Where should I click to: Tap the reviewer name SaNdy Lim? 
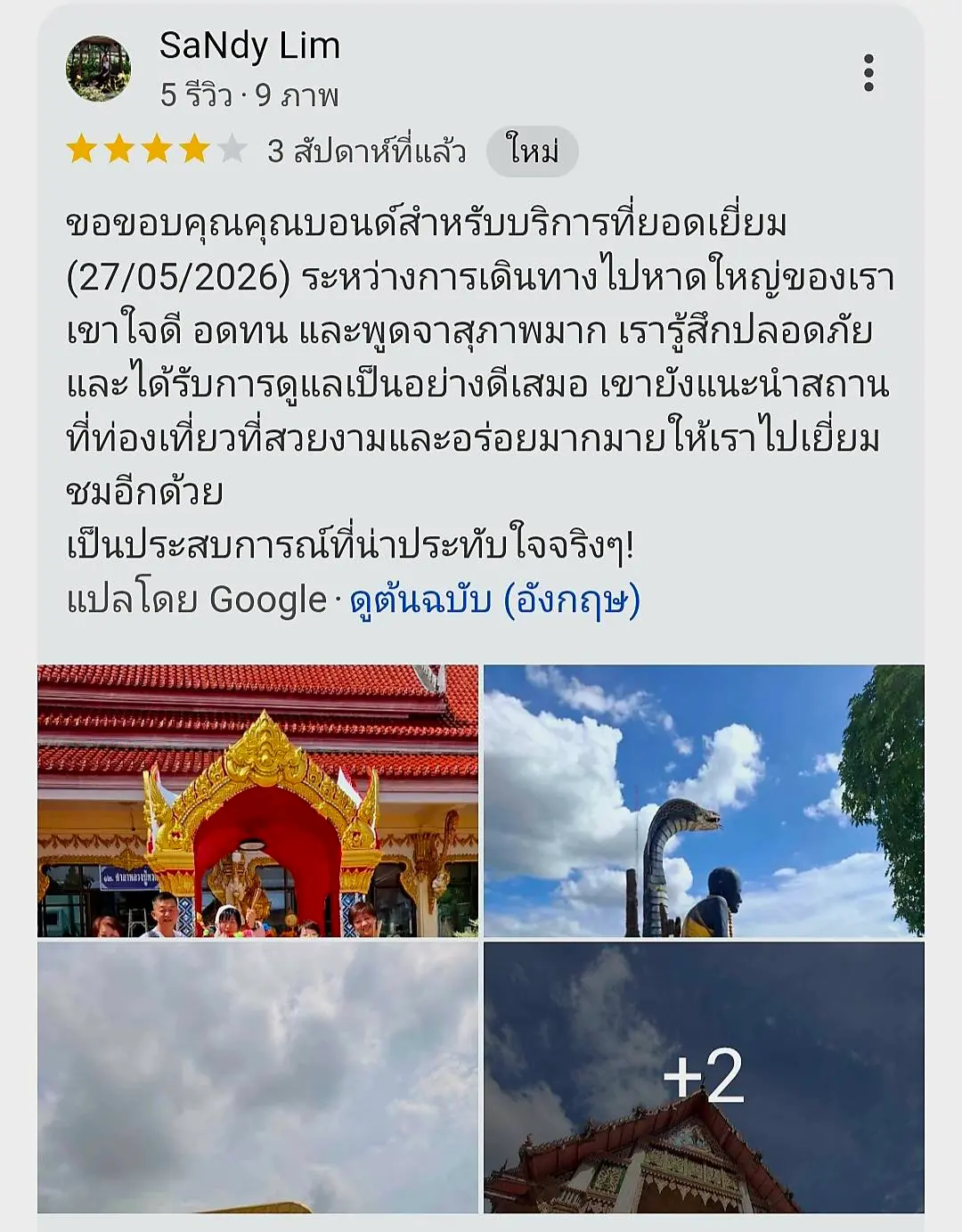point(249,45)
